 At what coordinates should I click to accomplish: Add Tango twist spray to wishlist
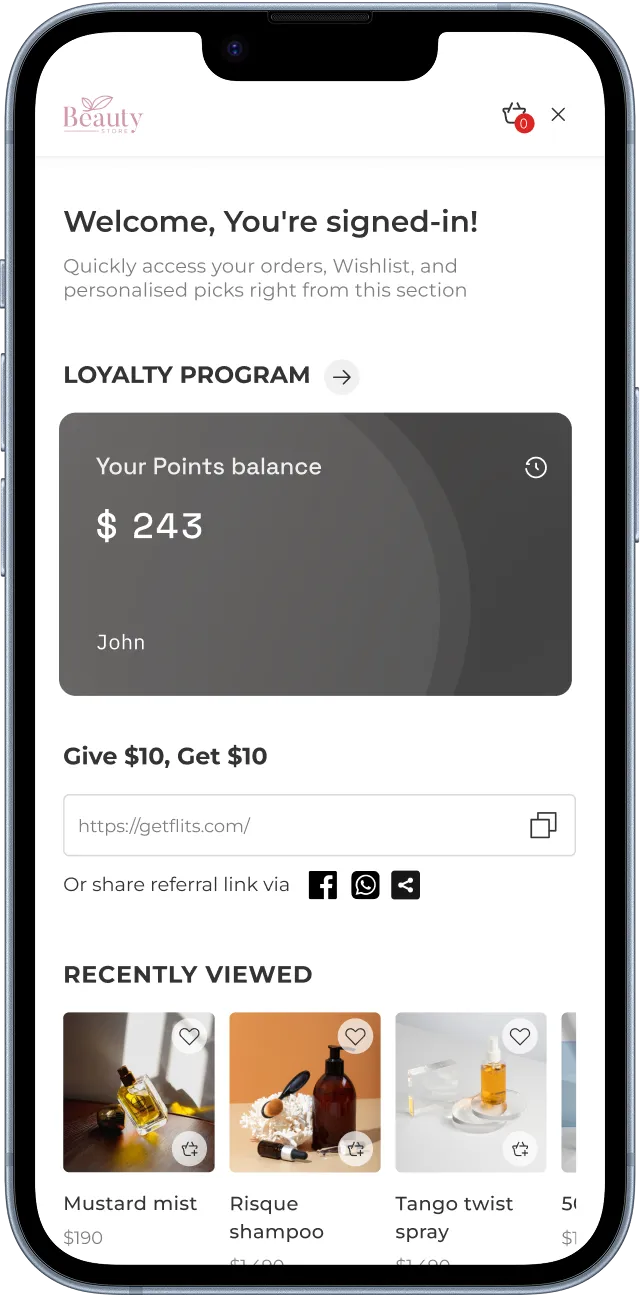(520, 1036)
